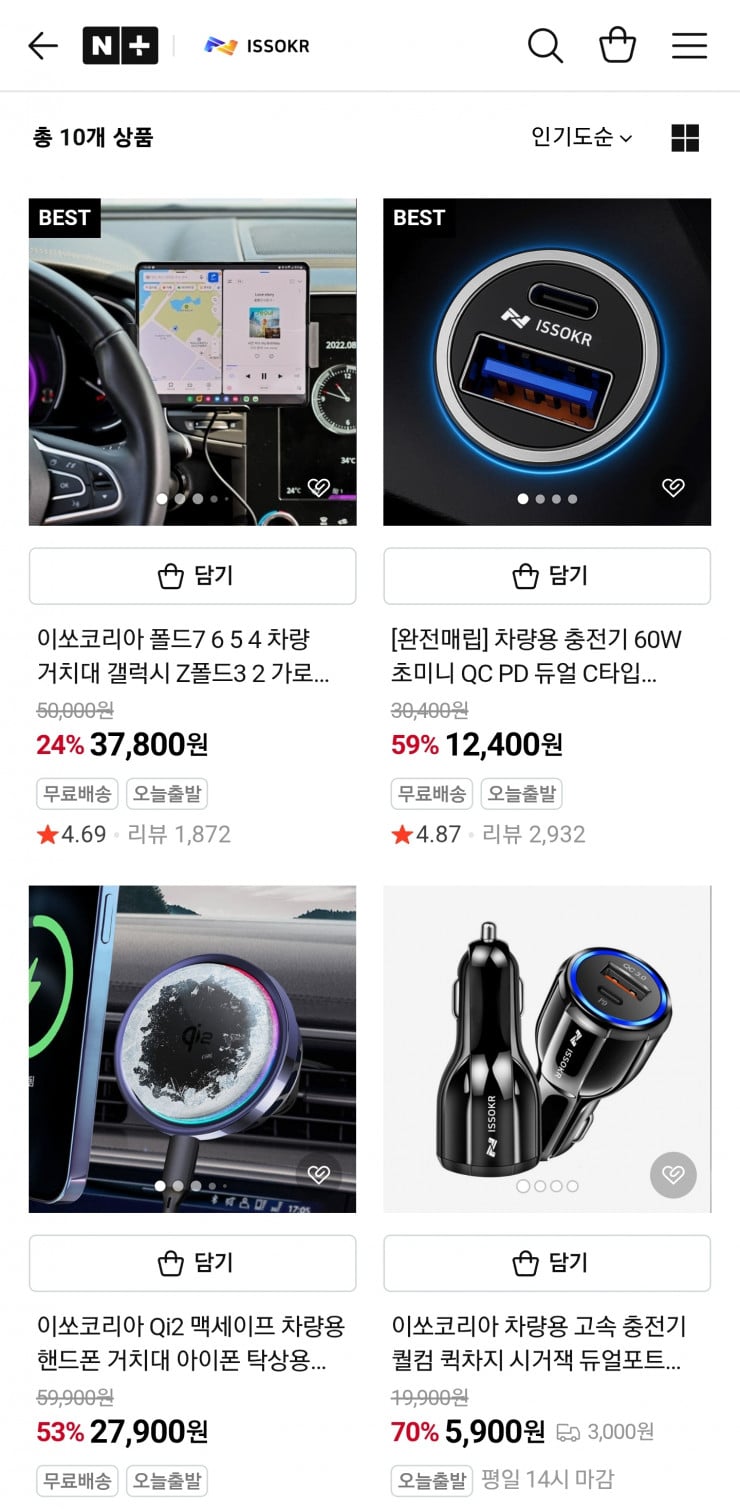
Task: Switch to grid view layout
Action: tap(686, 138)
